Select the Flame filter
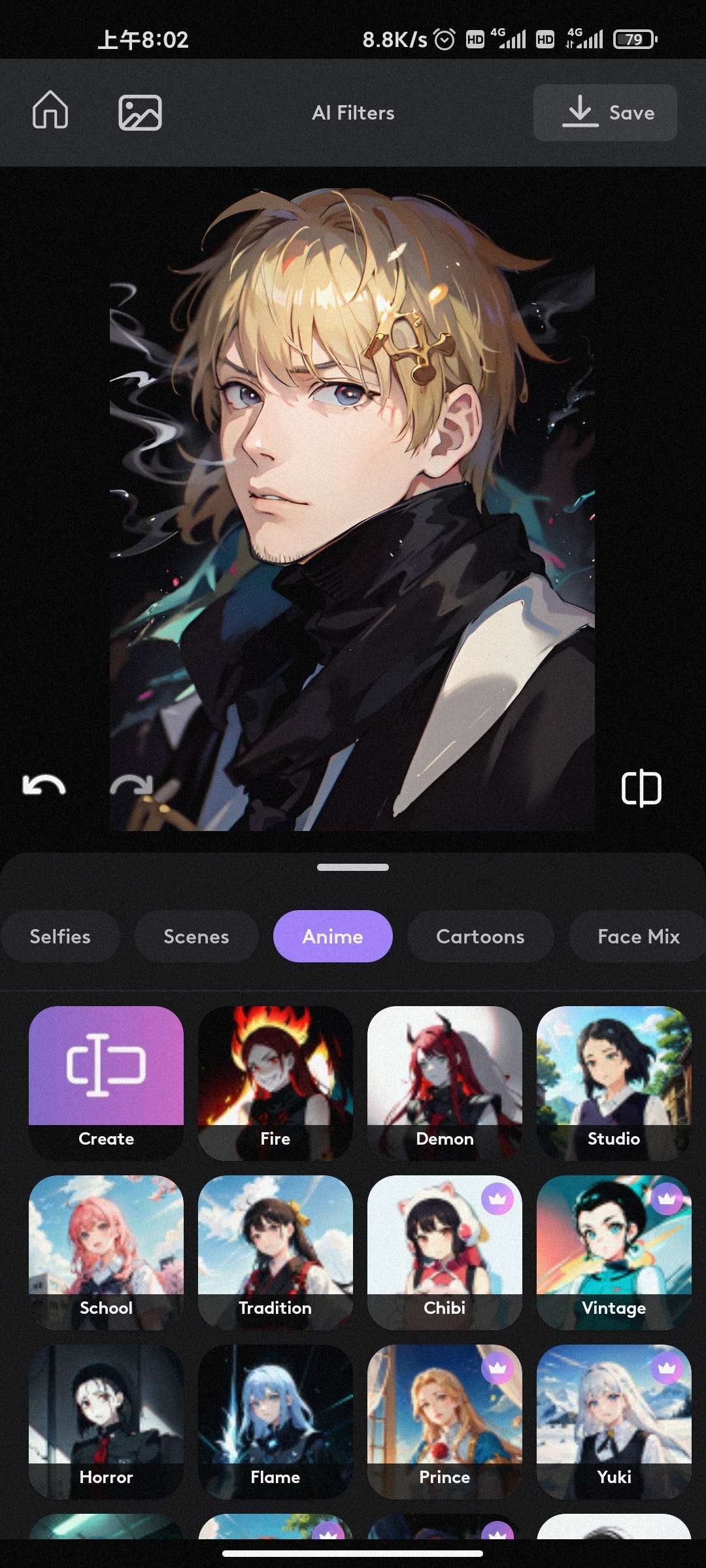This screenshot has height=1568, width=706. pos(275,1421)
